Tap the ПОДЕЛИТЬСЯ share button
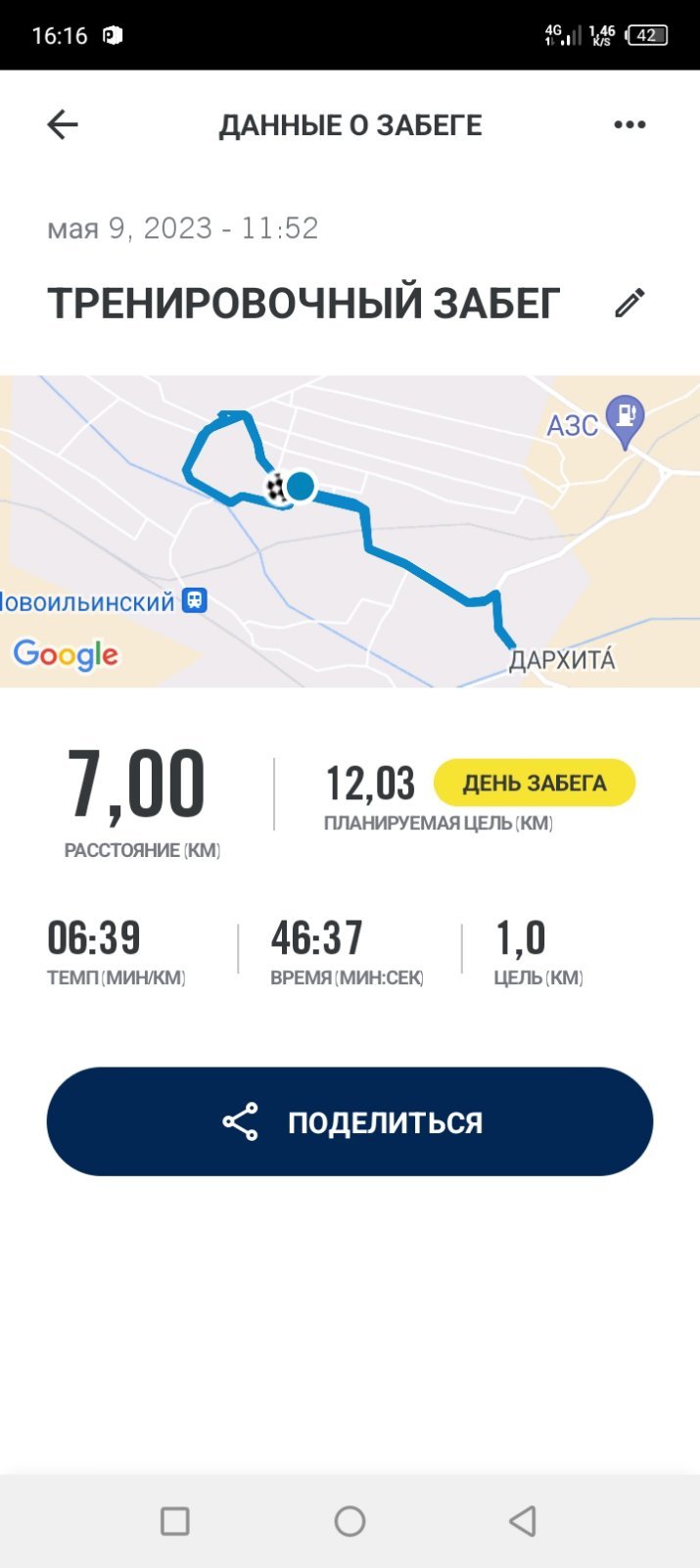 coord(350,1121)
